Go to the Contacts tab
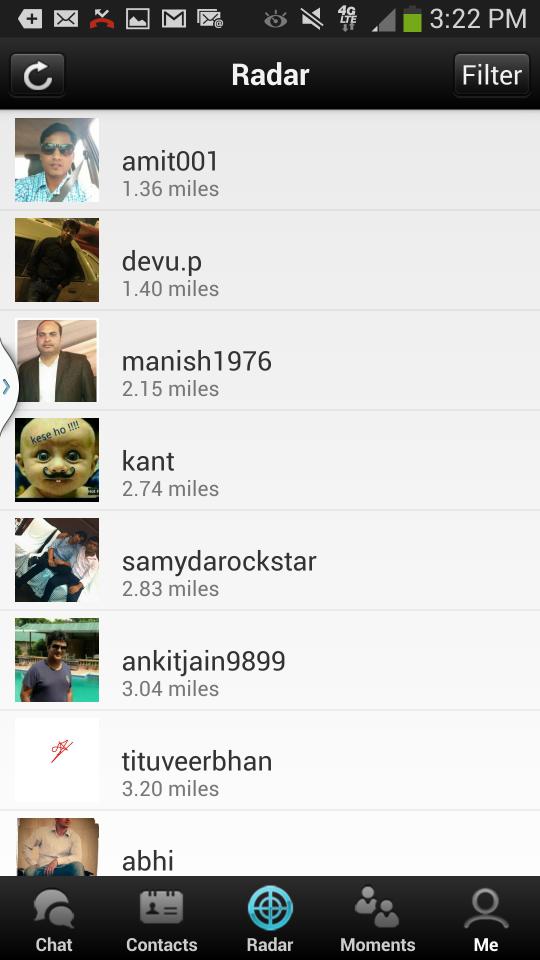 (162, 918)
